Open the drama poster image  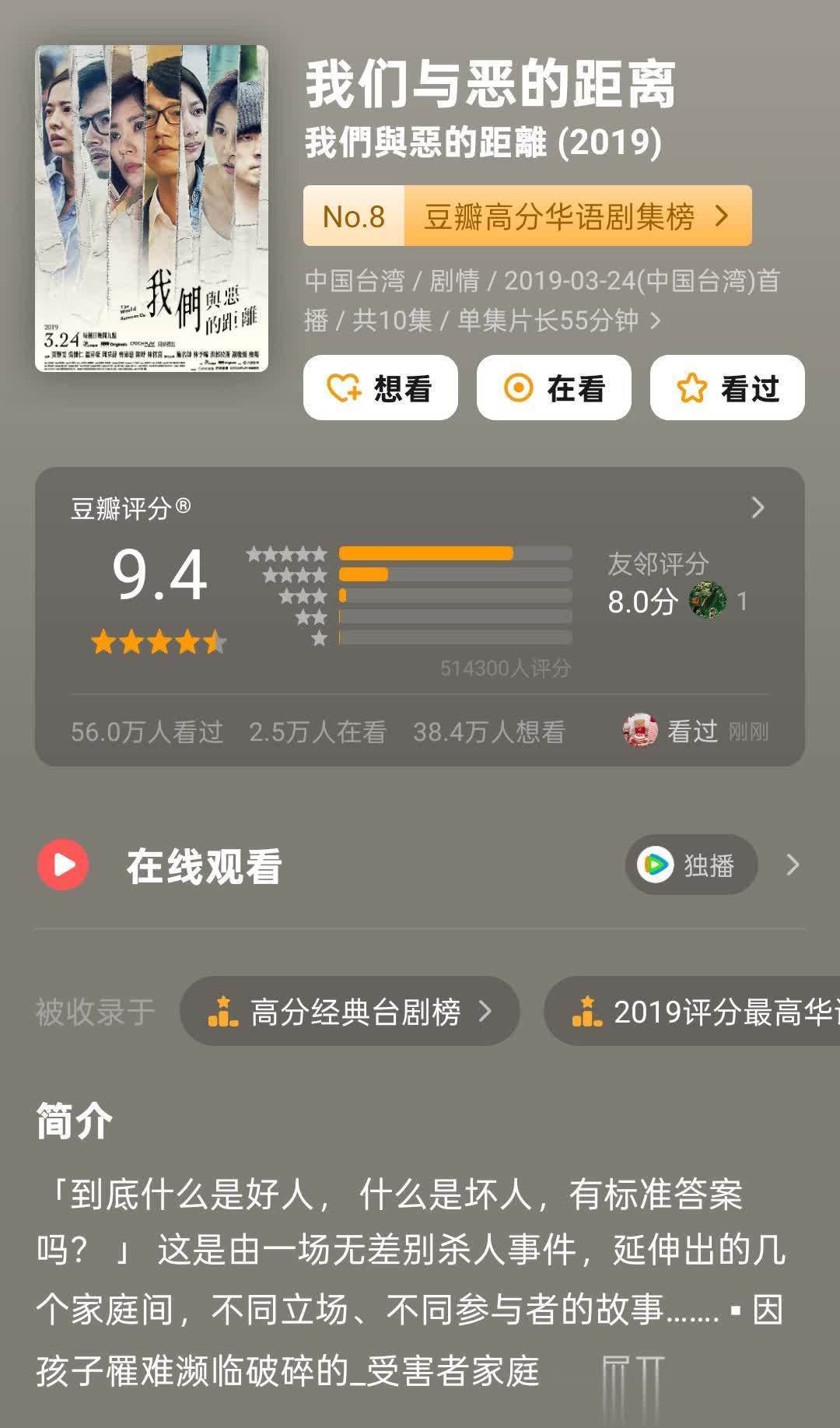[152, 209]
